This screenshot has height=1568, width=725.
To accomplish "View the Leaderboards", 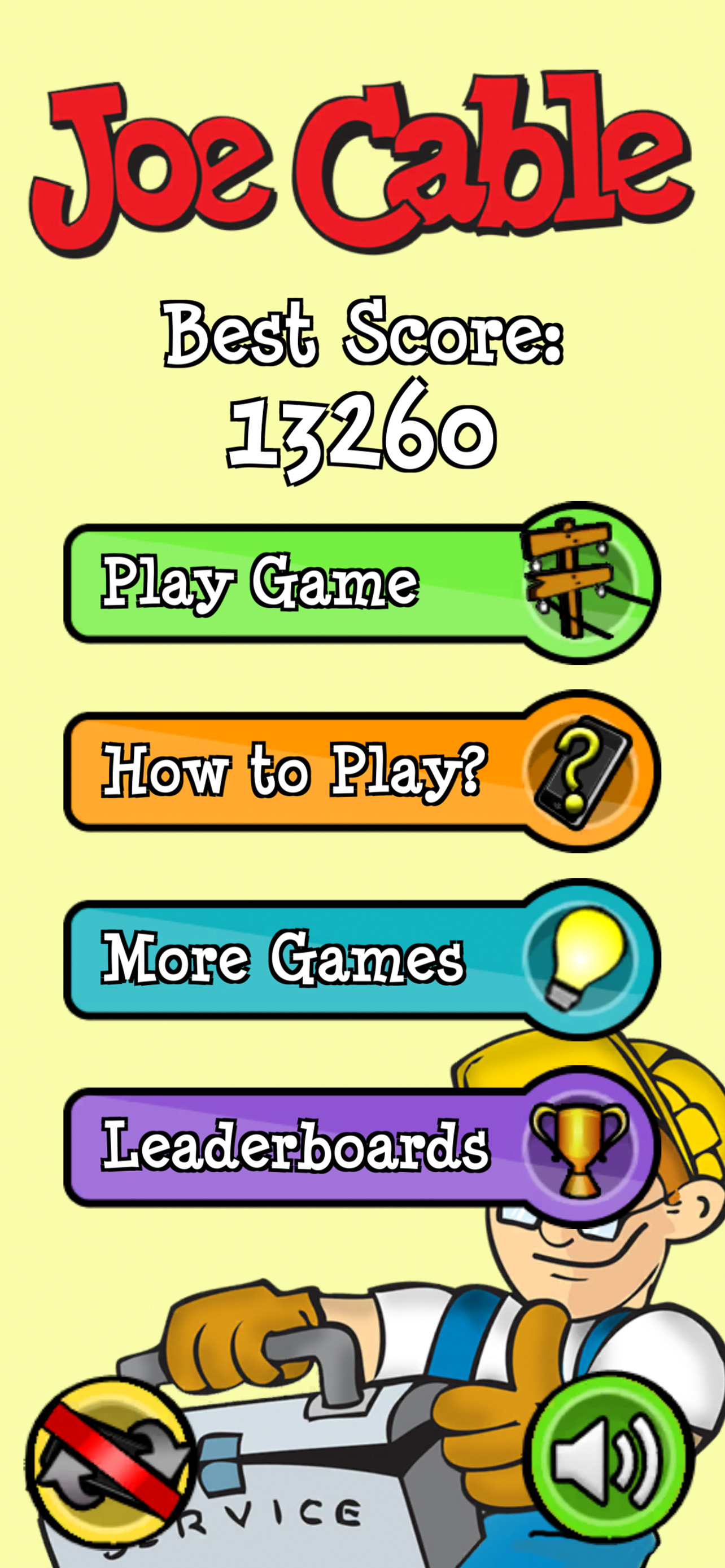I will [361, 1147].
